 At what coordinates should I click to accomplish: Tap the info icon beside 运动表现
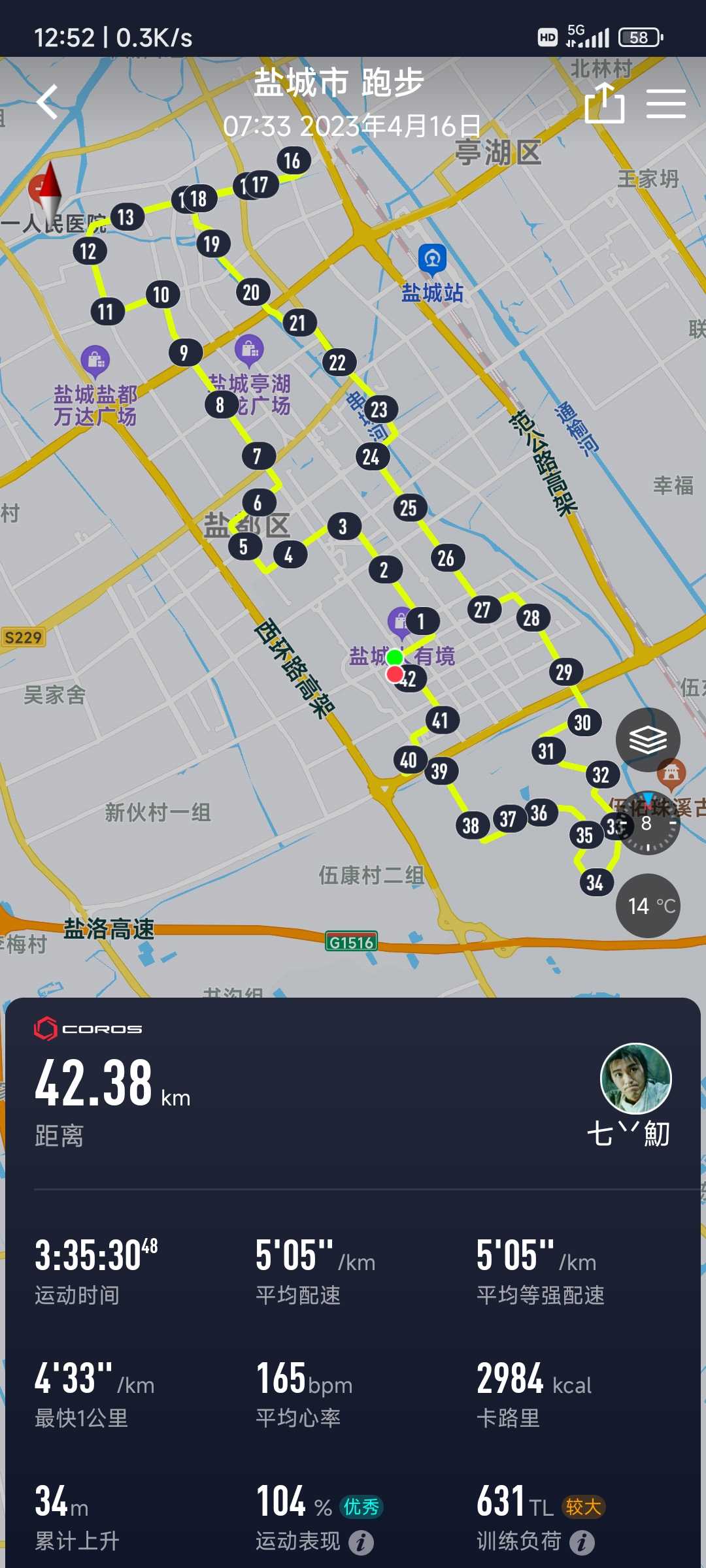pyautogui.click(x=361, y=1543)
